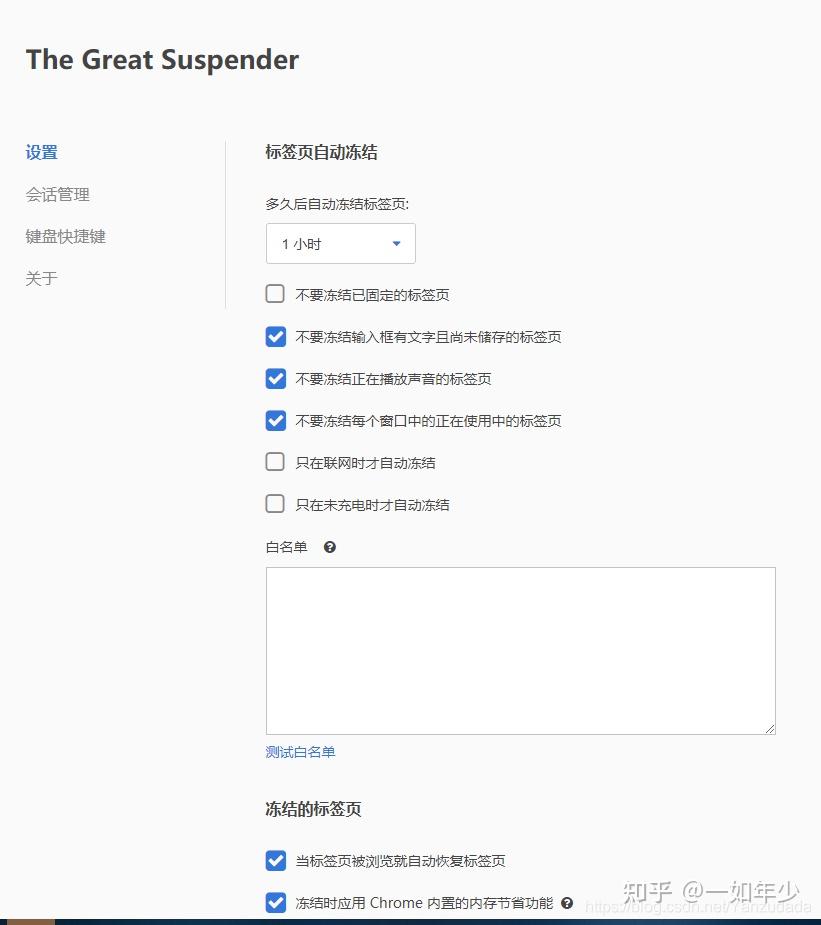Switch to 会话管理 section

coord(58,195)
